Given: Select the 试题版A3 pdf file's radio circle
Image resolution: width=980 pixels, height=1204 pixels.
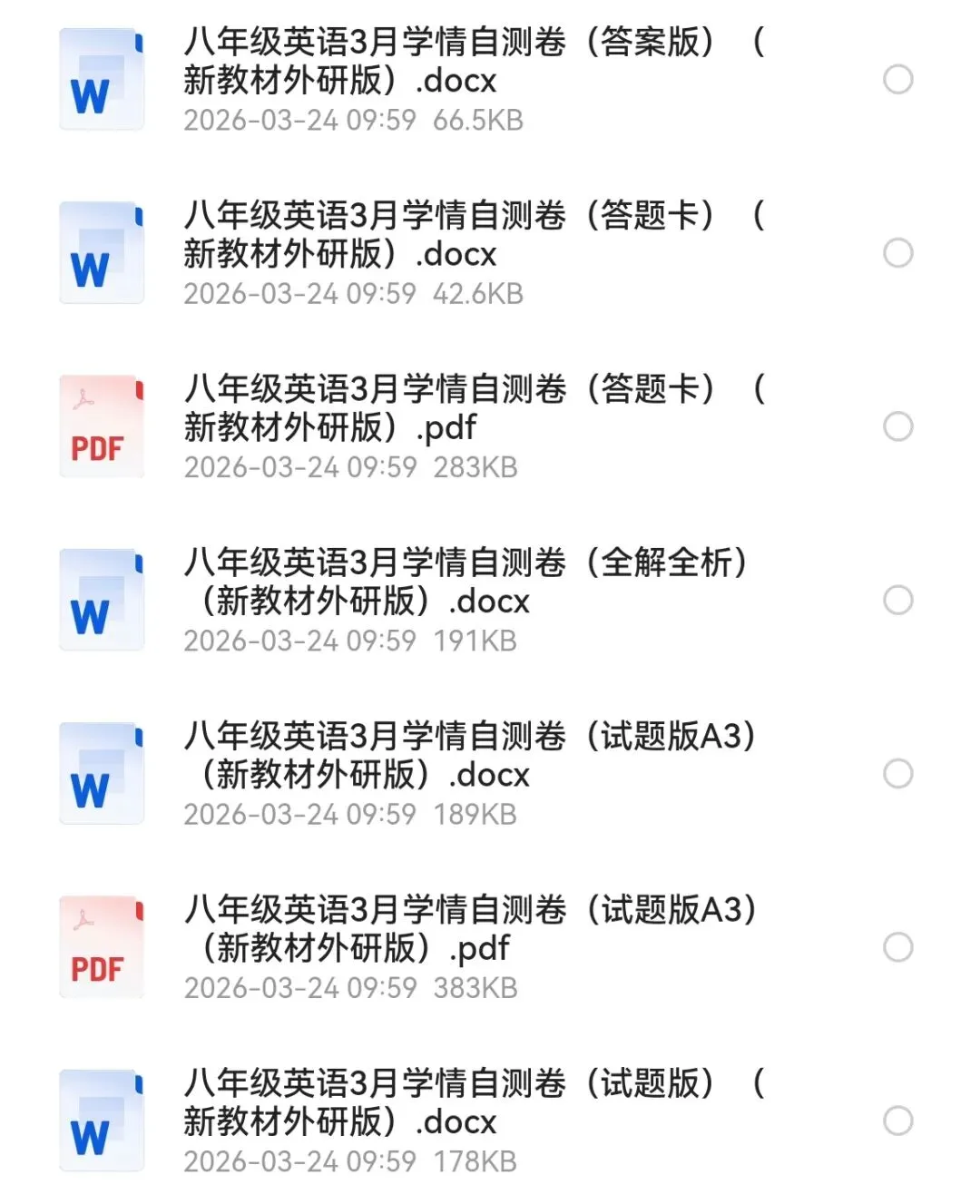Looking at the screenshot, I should [x=898, y=947].
